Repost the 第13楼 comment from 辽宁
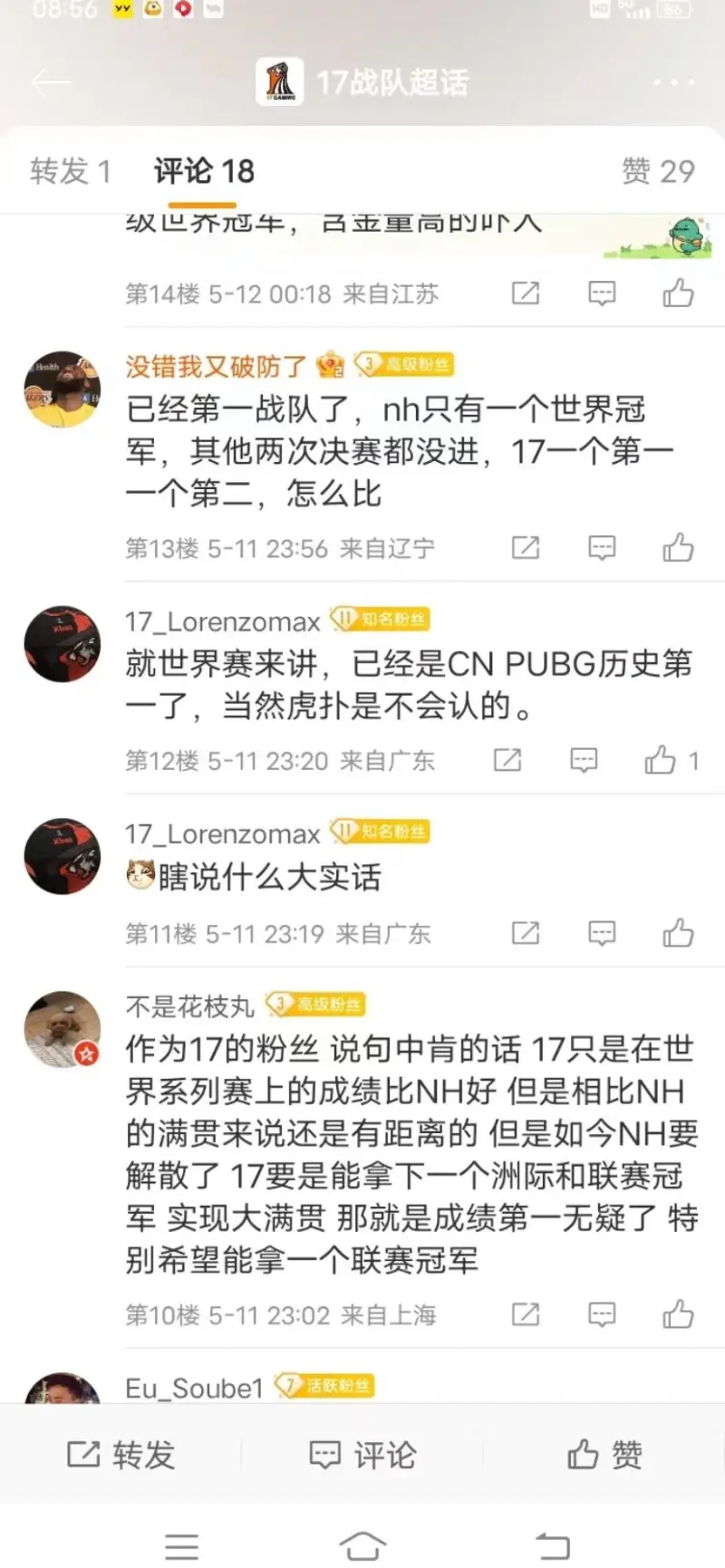This screenshot has width=725, height=1568. pos(526,548)
